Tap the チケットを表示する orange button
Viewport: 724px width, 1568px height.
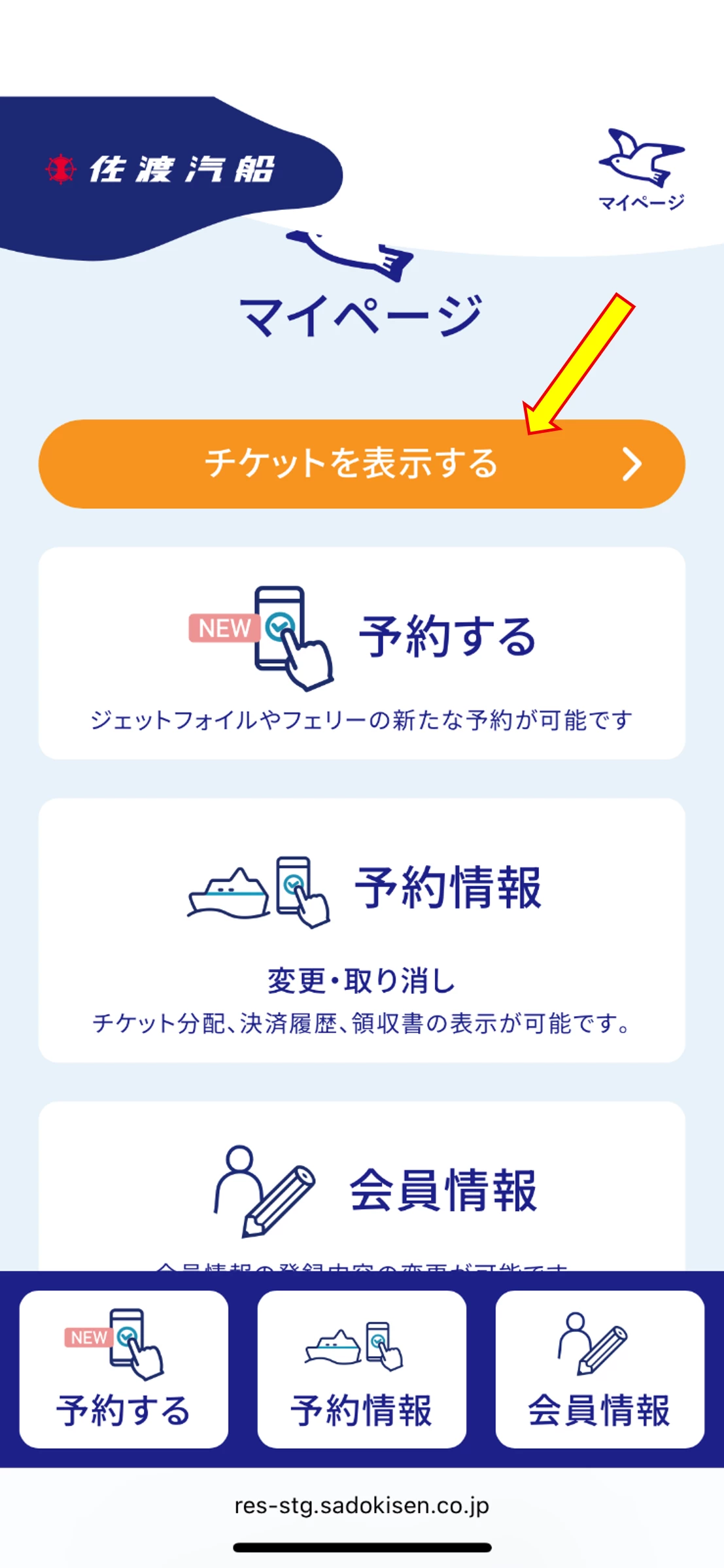pyautogui.click(x=362, y=464)
